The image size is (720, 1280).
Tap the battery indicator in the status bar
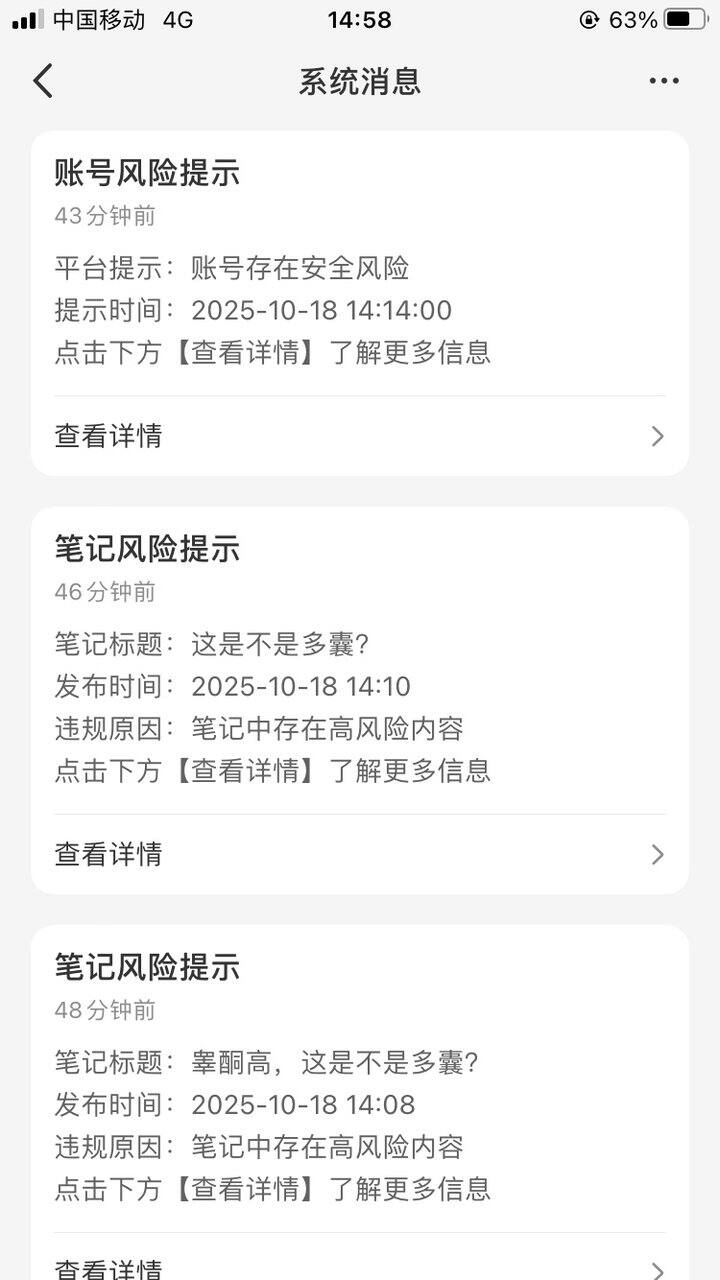point(686,18)
